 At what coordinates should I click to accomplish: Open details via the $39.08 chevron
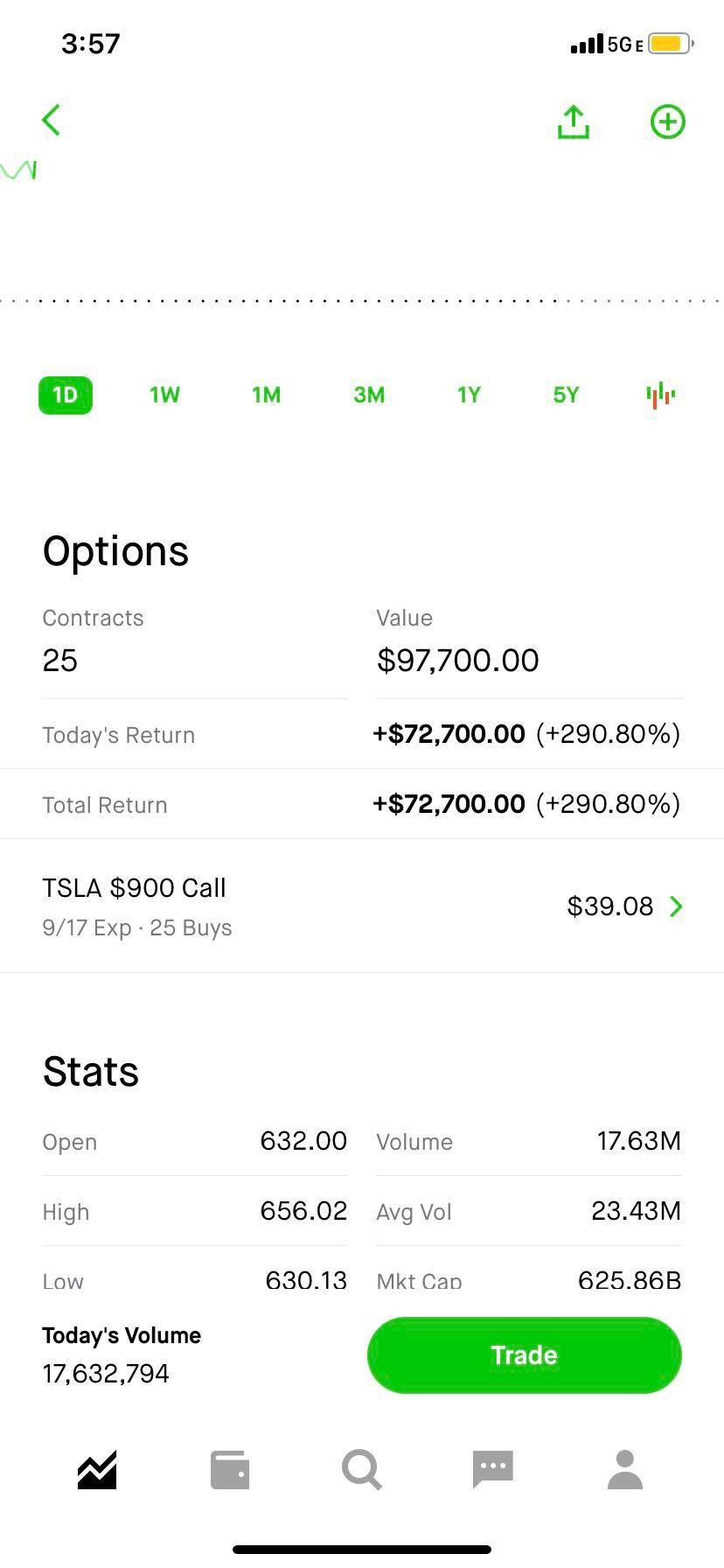click(674, 906)
